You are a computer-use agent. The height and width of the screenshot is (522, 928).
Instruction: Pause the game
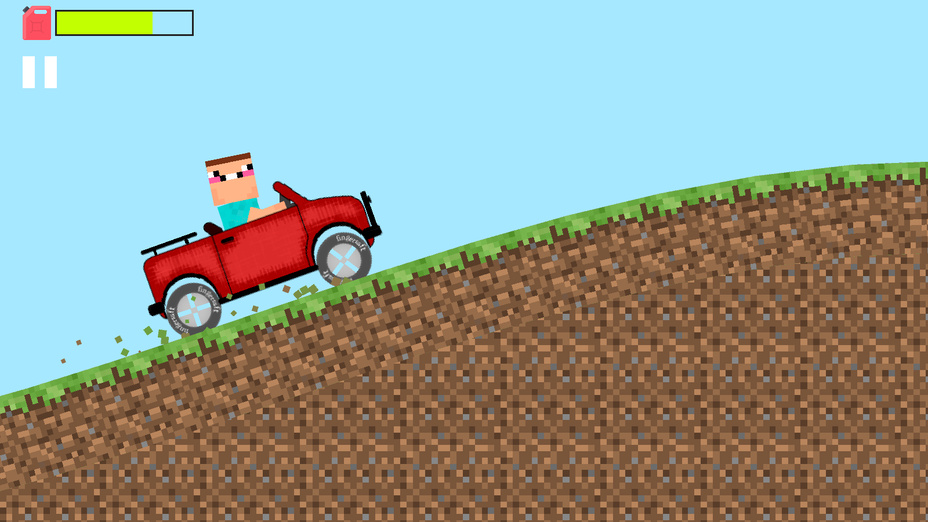point(40,72)
